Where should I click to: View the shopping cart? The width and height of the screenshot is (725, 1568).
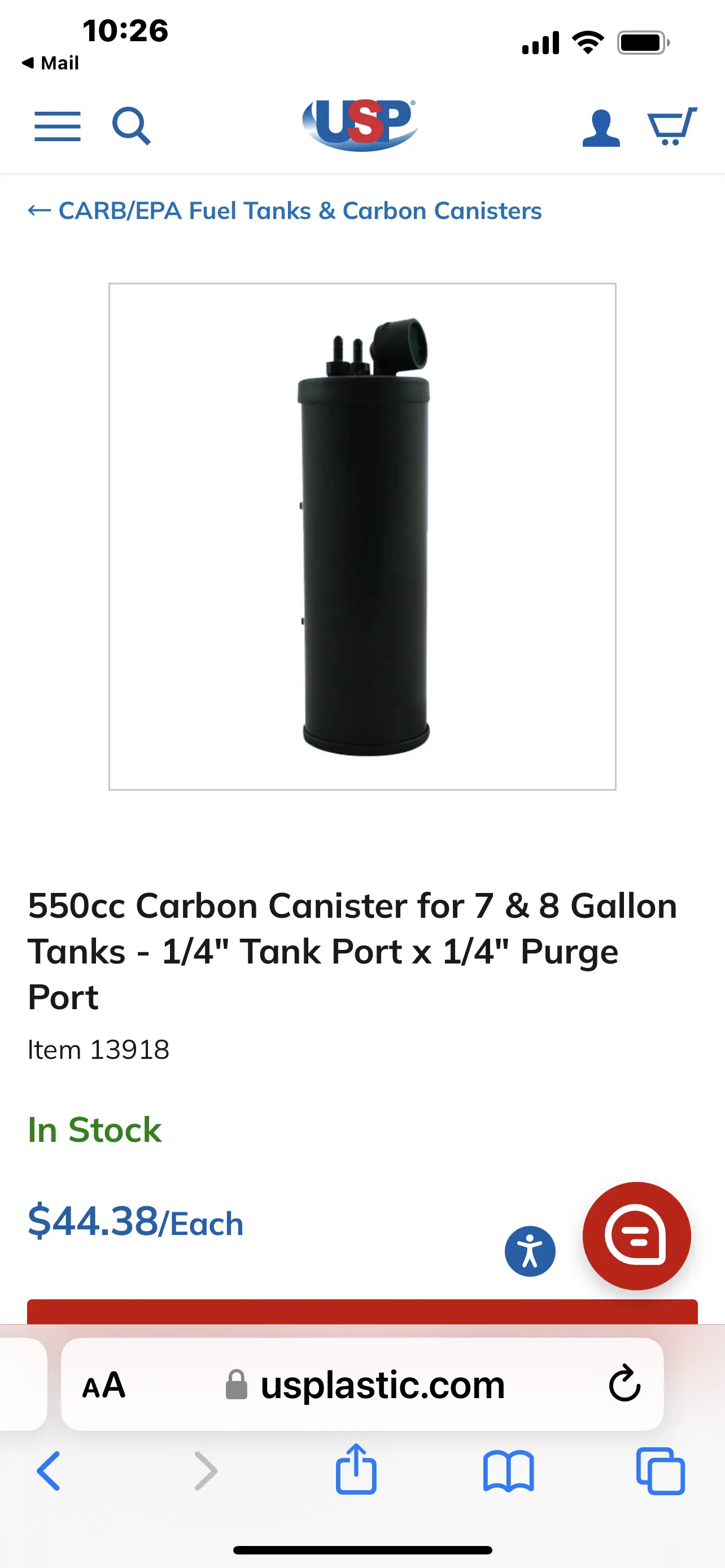click(671, 126)
